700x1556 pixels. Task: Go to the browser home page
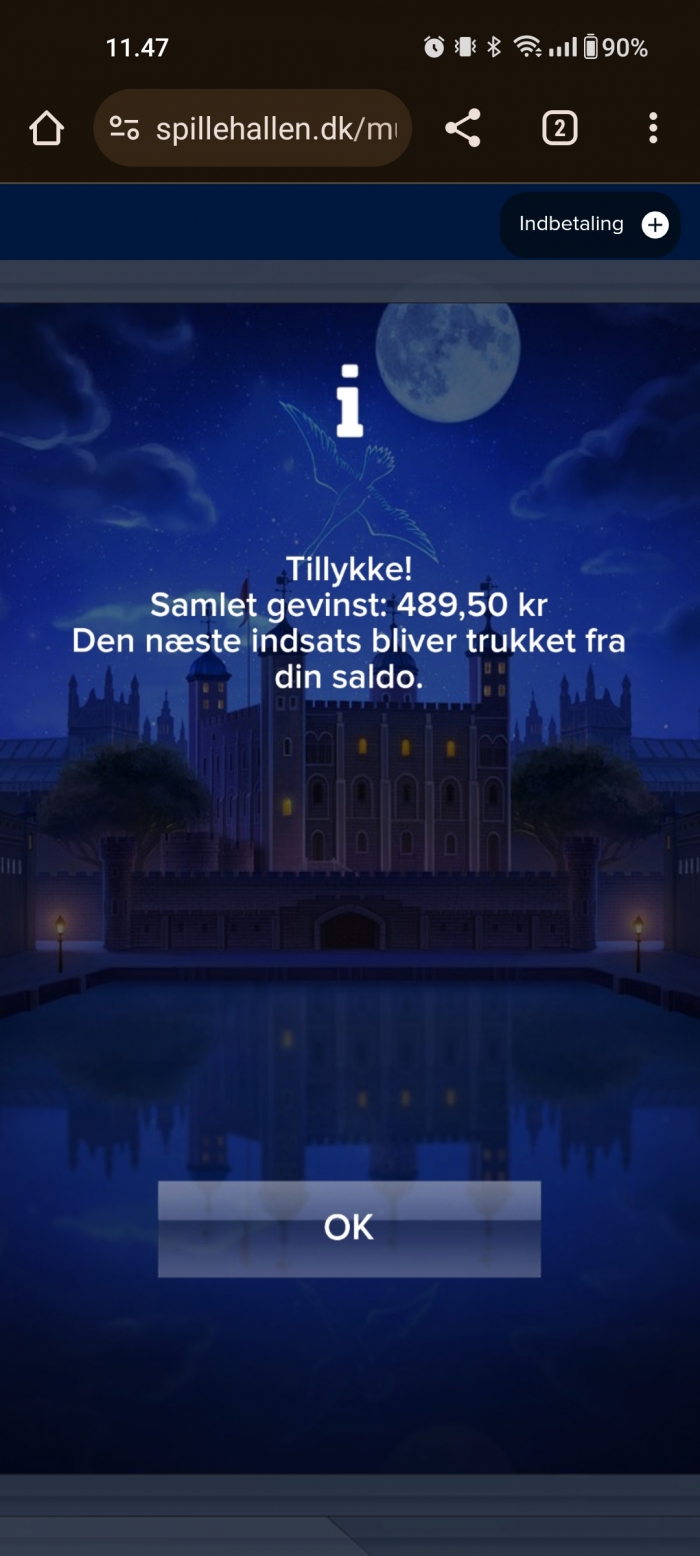tap(47, 128)
